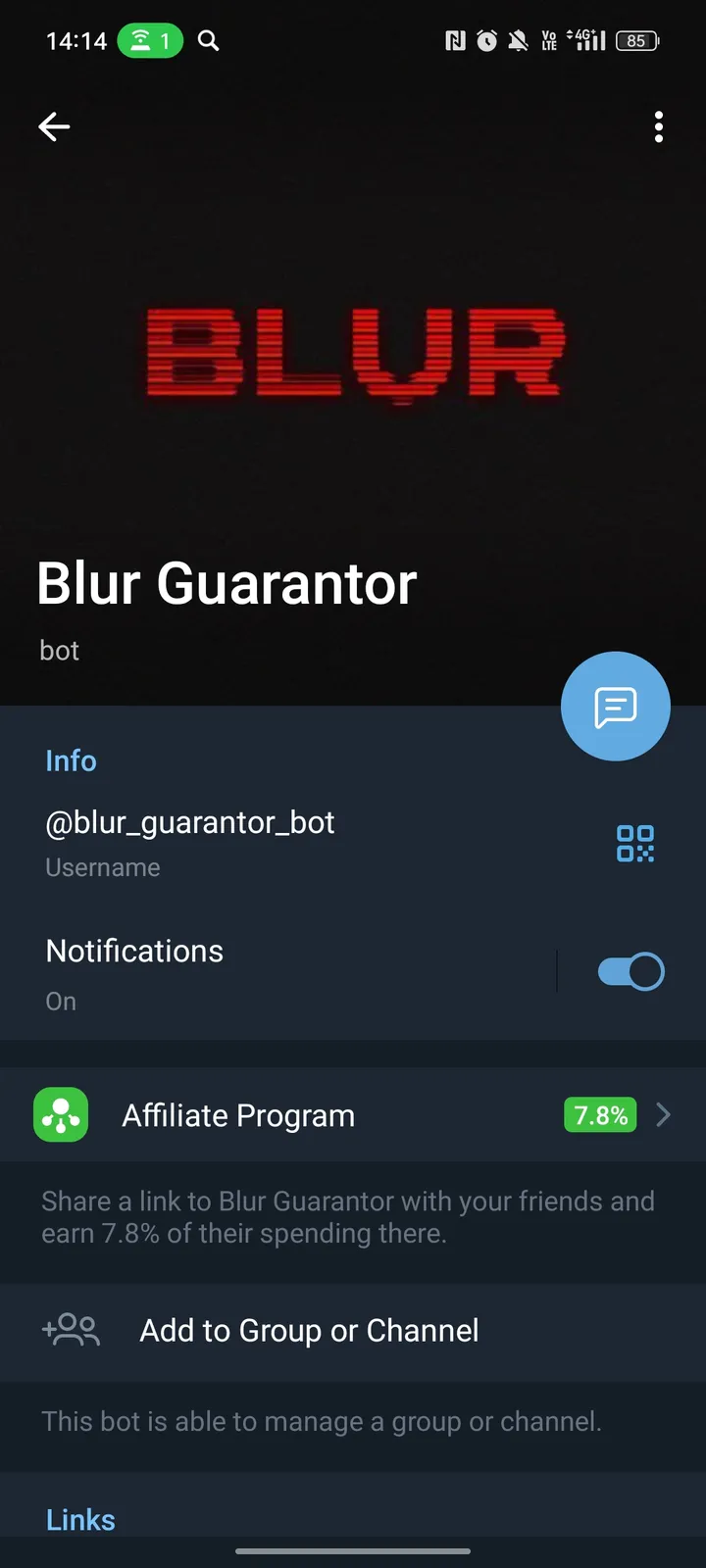Tap the green 7.8% commission badge
The width and height of the screenshot is (706, 1568).
(599, 1114)
